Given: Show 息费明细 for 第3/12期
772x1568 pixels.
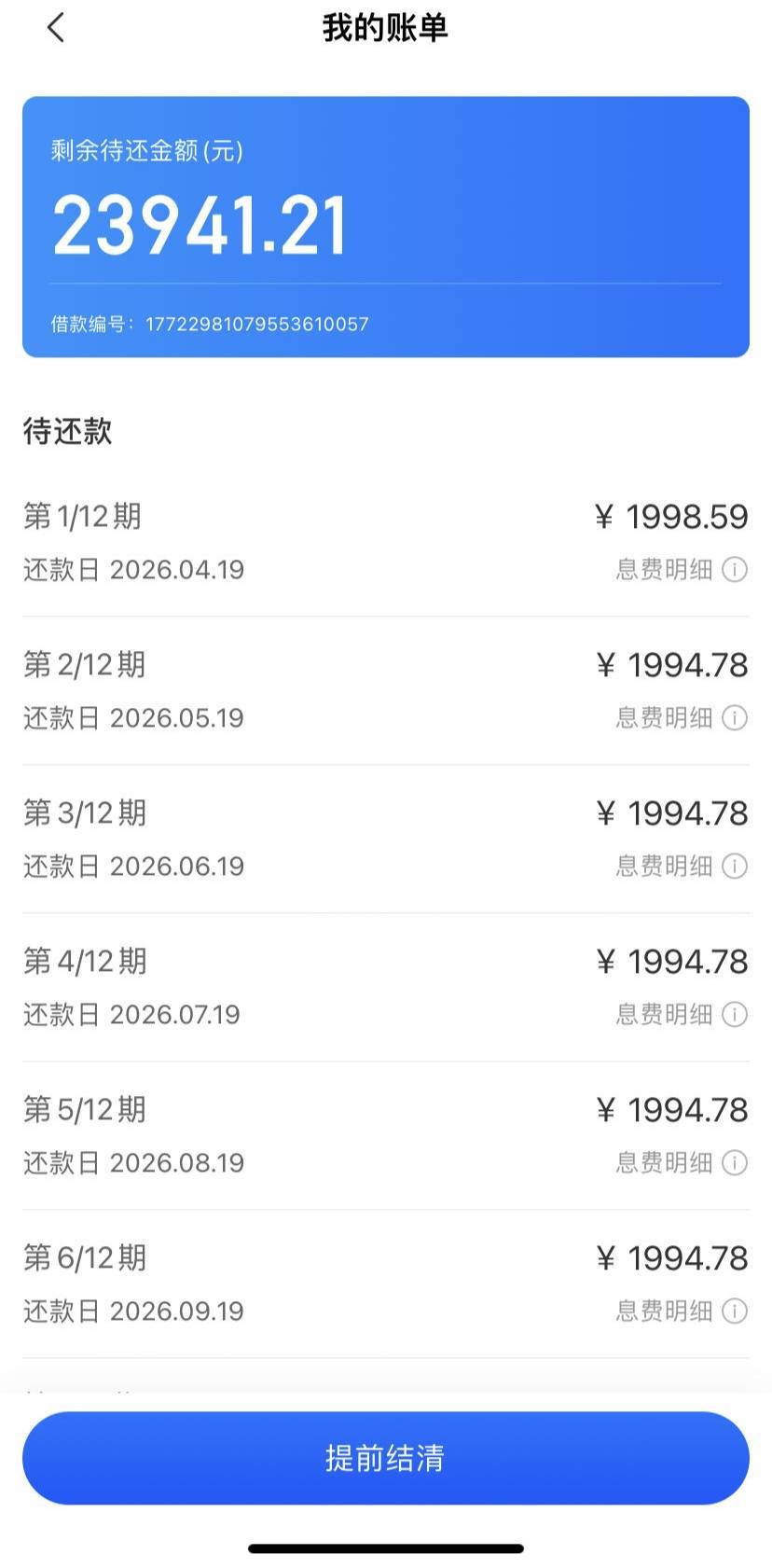Looking at the screenshot, I should 681,866.
